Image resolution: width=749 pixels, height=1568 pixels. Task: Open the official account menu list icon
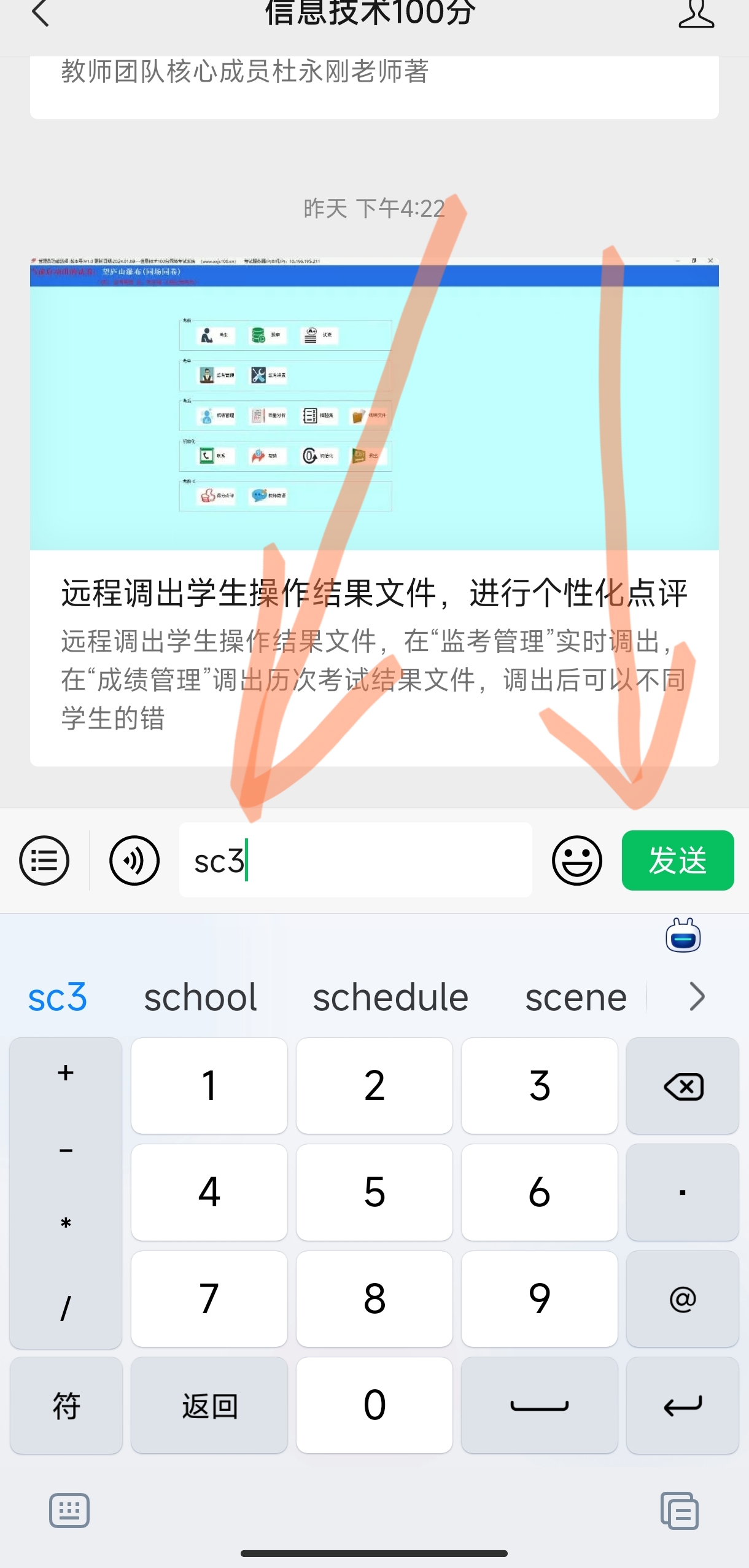click(x=44, y=860)
